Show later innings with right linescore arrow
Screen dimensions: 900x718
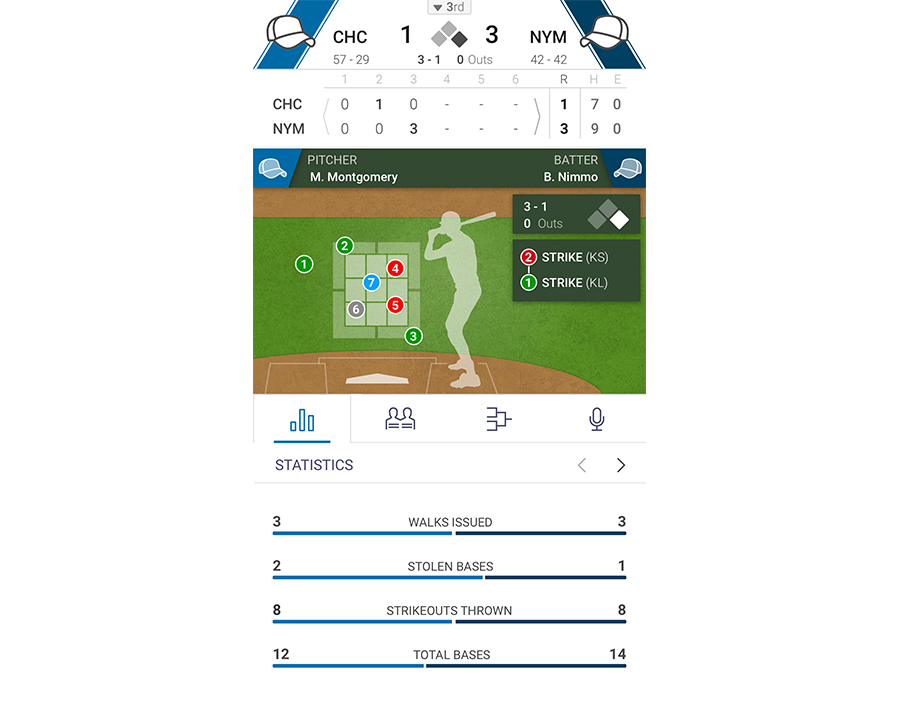tap(538, 117)
